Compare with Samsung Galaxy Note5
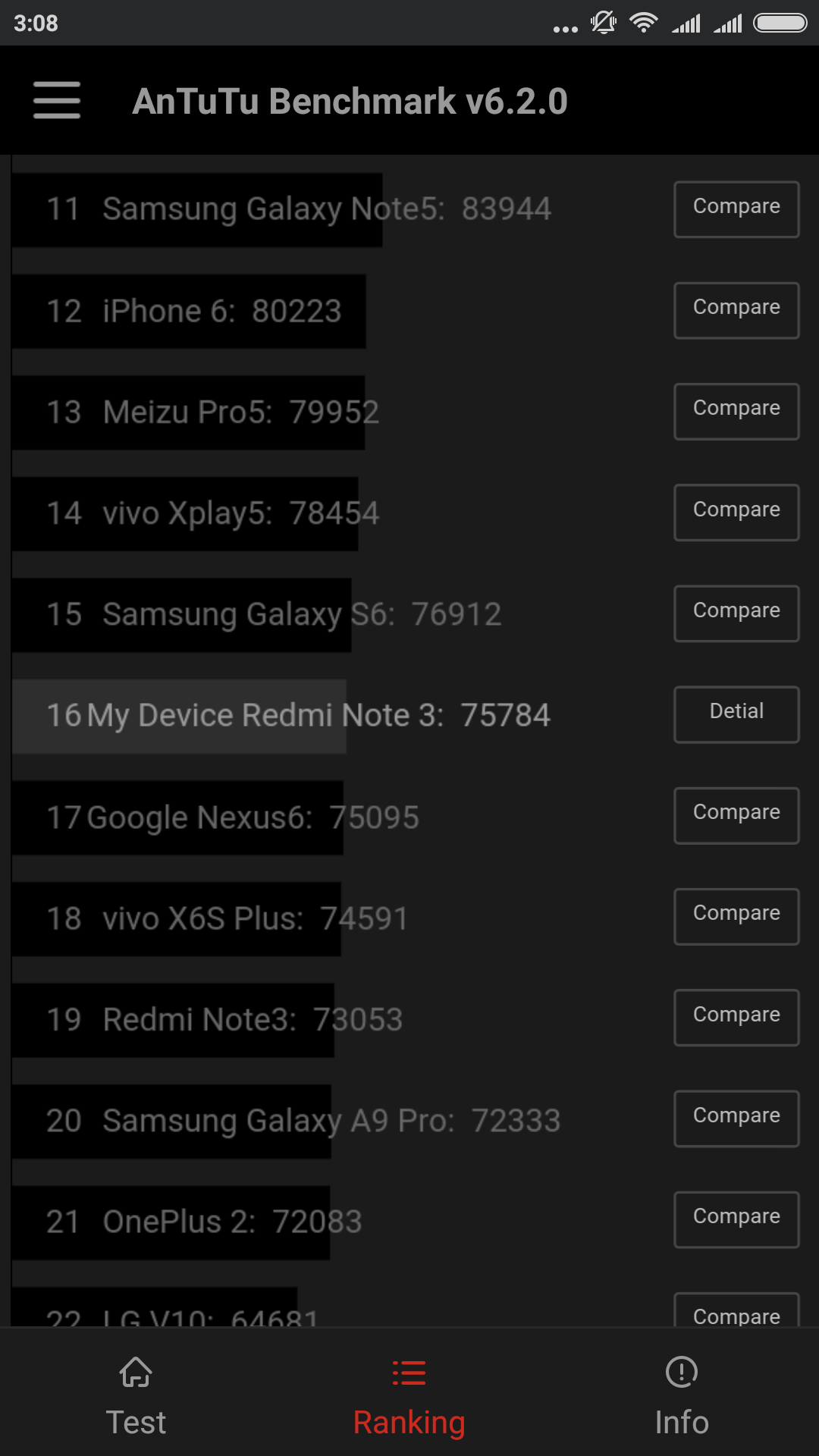 736,209
